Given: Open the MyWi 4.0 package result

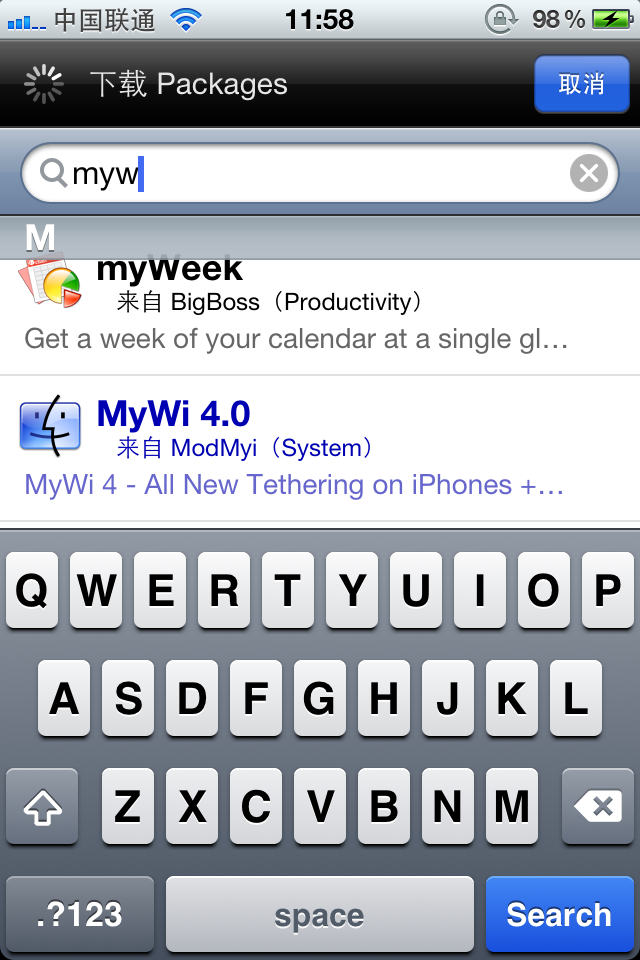Looking at the screenshot, I should coord(300,450).
